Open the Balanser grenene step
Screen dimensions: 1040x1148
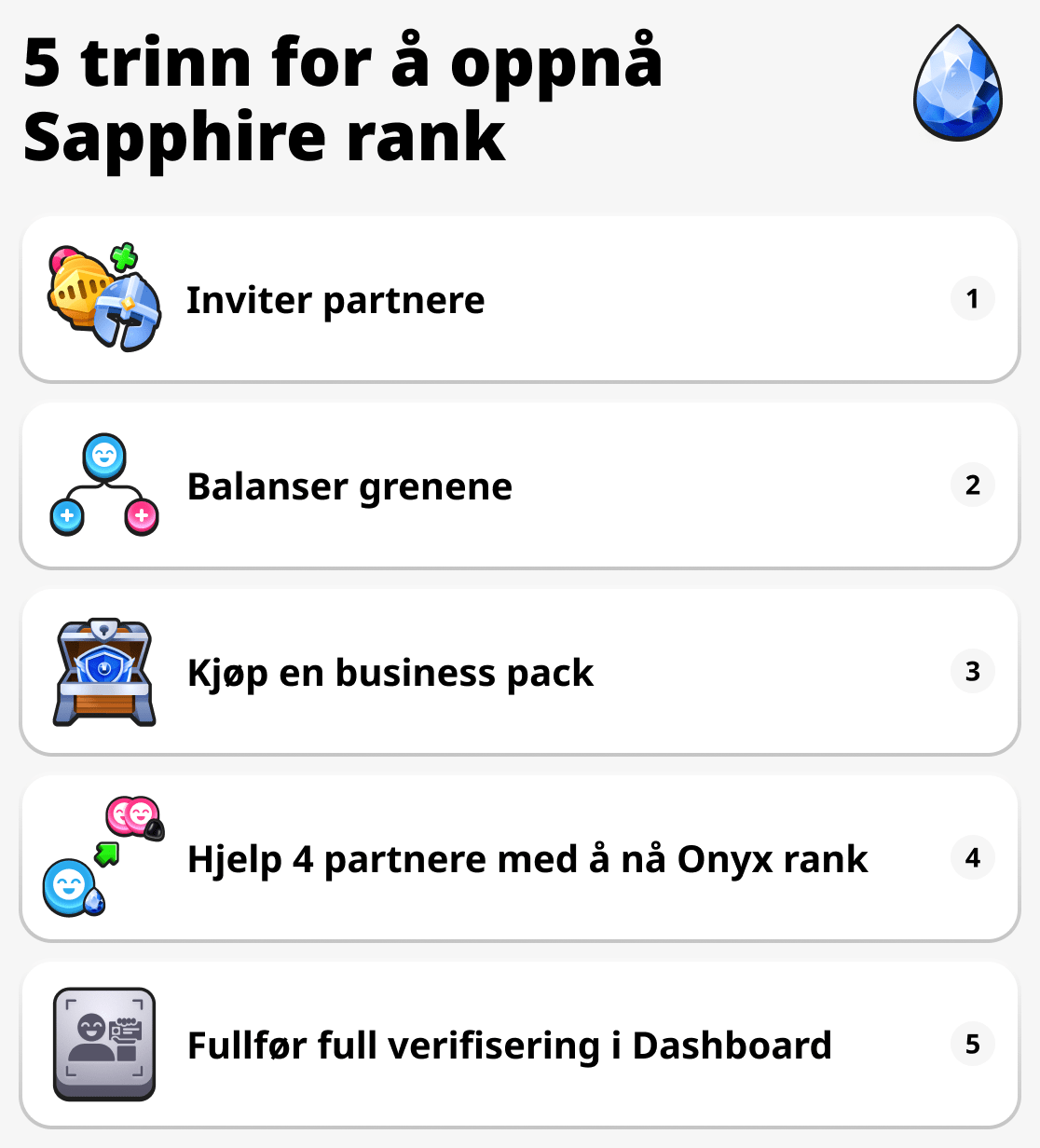520,485
